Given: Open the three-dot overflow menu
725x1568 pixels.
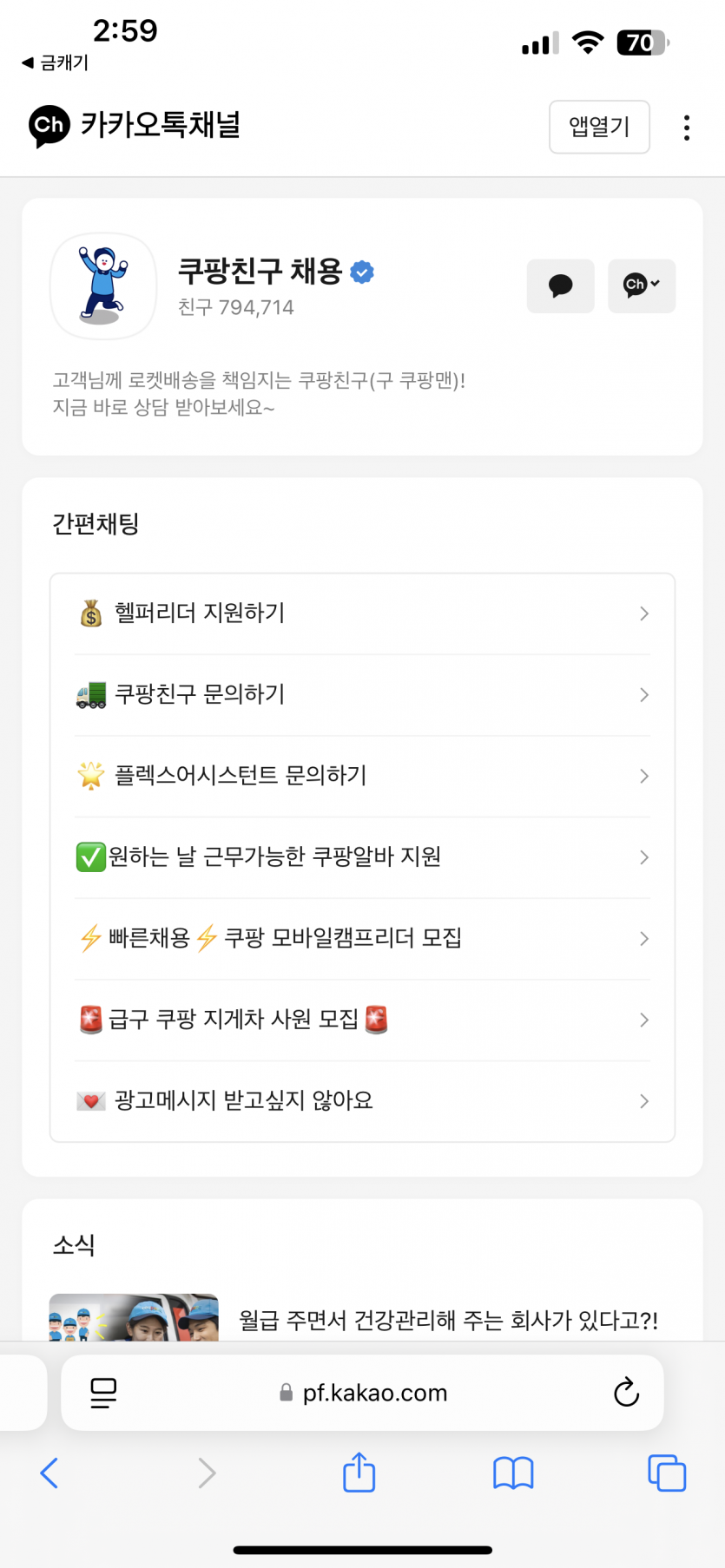Looking at the screenshot, I should (687, 128).
